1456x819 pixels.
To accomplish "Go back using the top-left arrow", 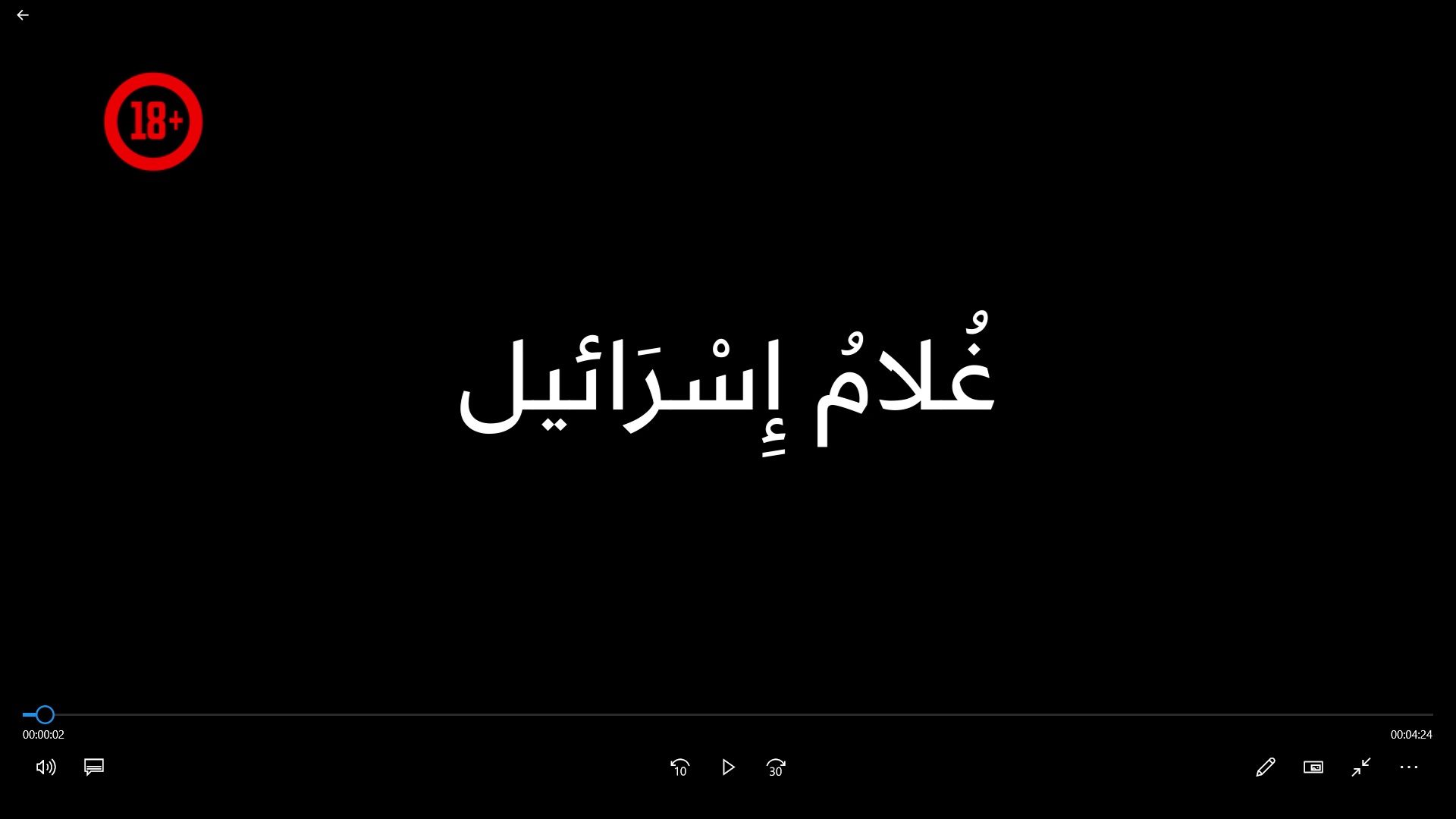I will coord(23,15).
